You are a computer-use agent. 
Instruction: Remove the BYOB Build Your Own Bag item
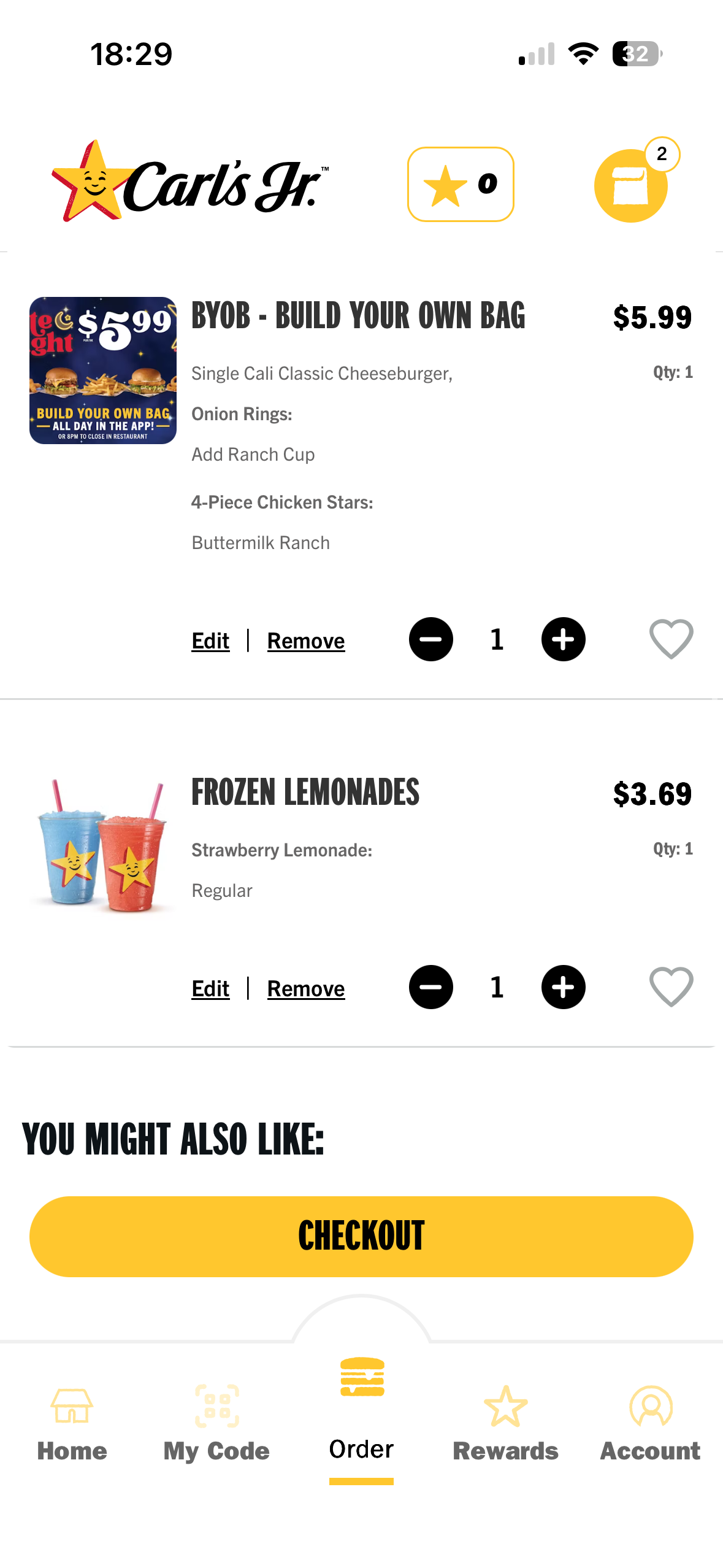(x=306, y=640)
